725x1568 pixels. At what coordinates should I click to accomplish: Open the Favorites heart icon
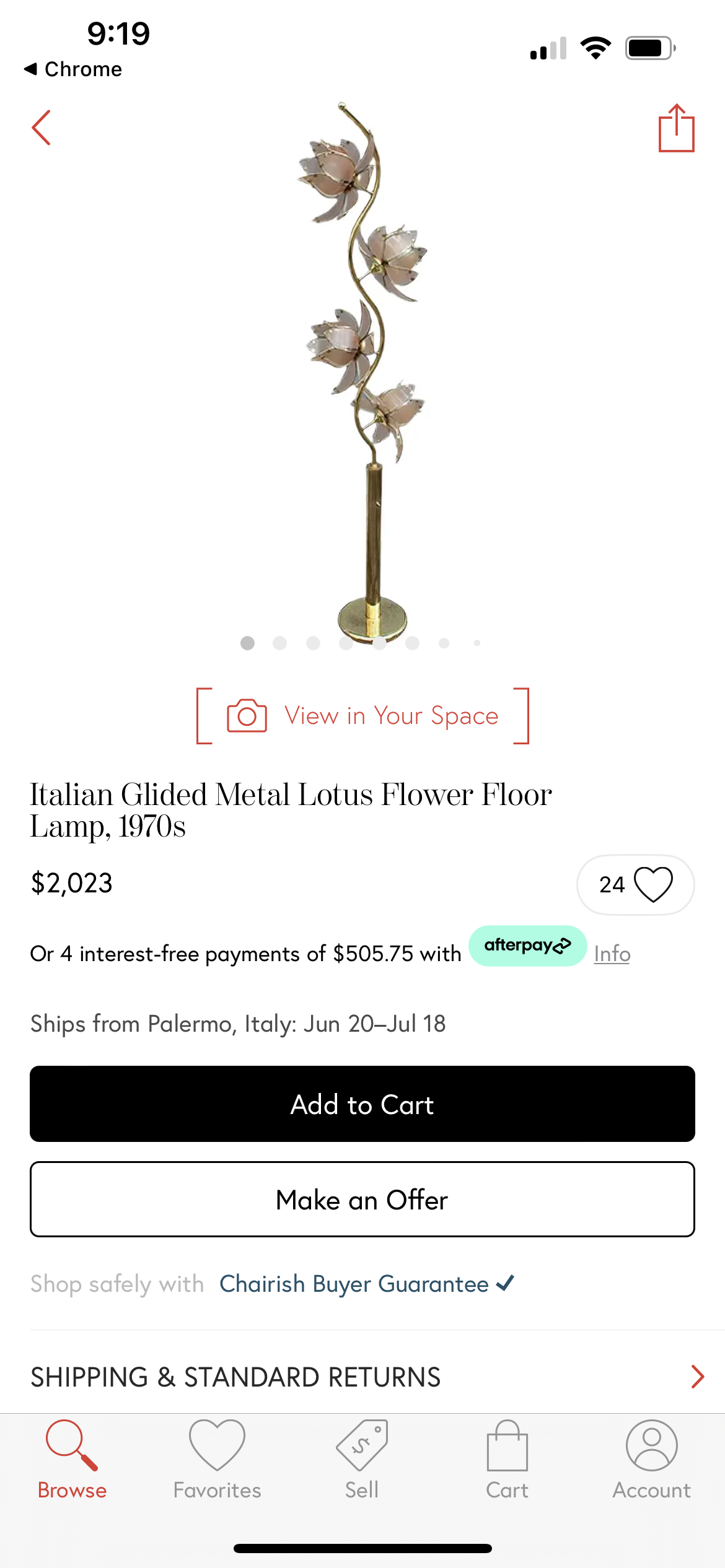tap(217, 1444)
